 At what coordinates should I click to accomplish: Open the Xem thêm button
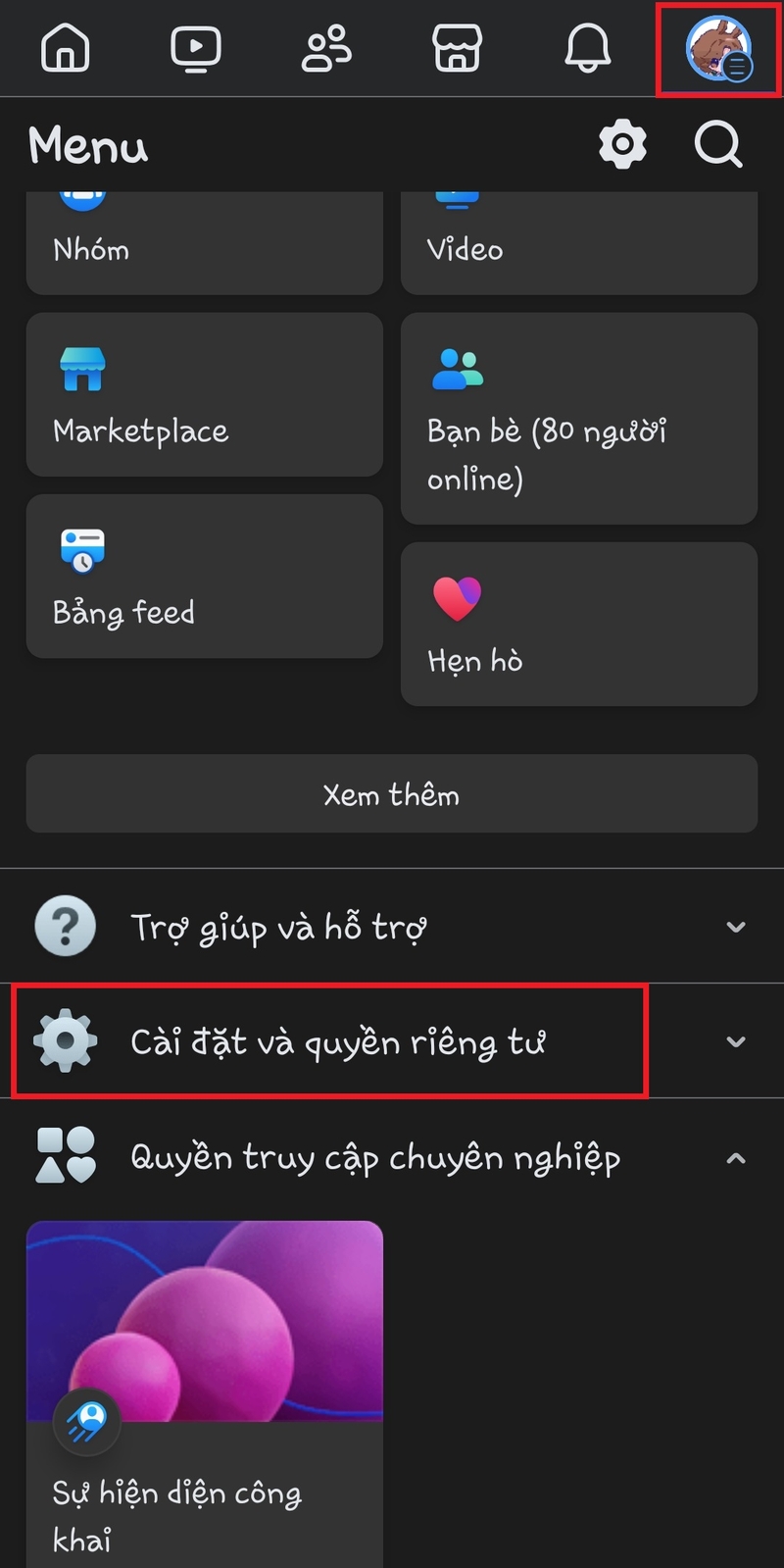pos(392,794)
